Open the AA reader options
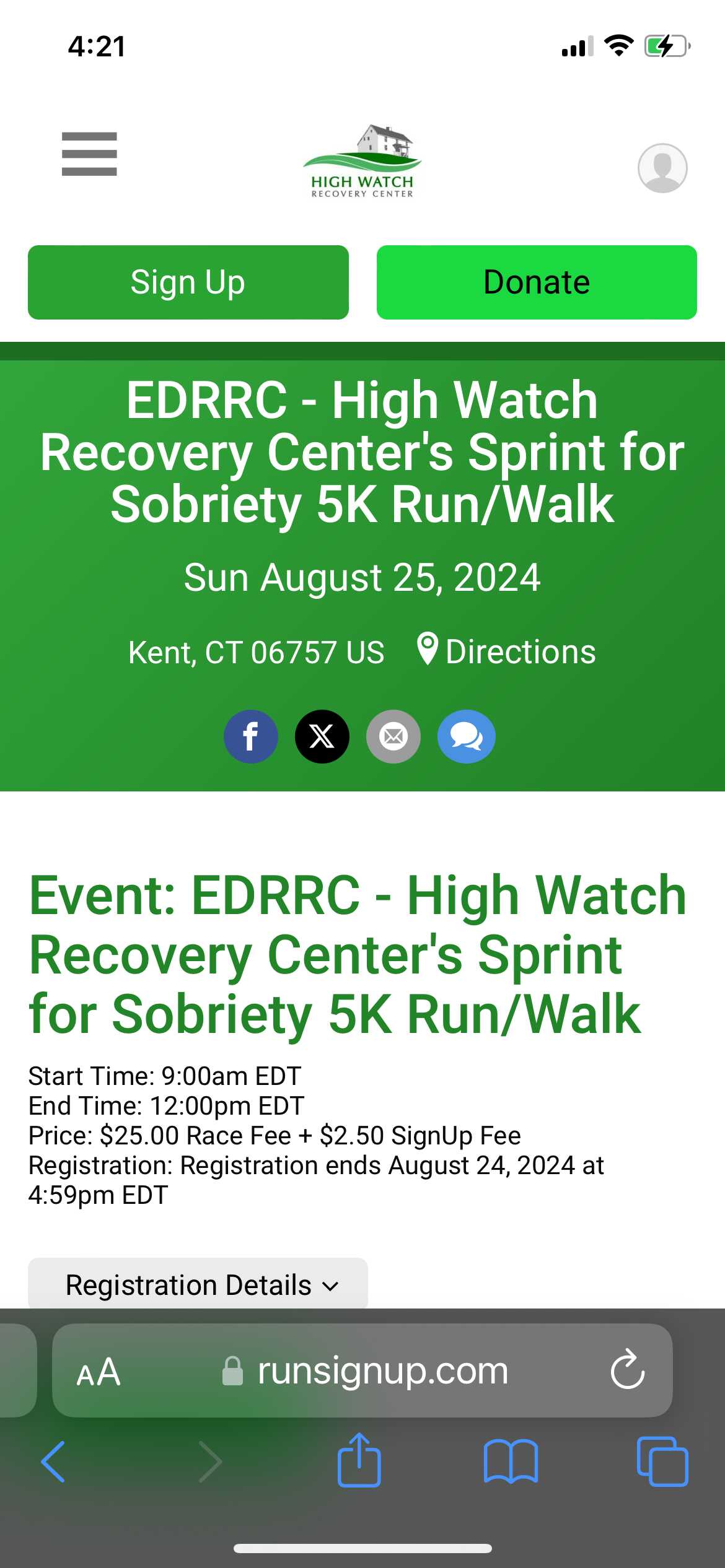 click(x=99, y=1372)
